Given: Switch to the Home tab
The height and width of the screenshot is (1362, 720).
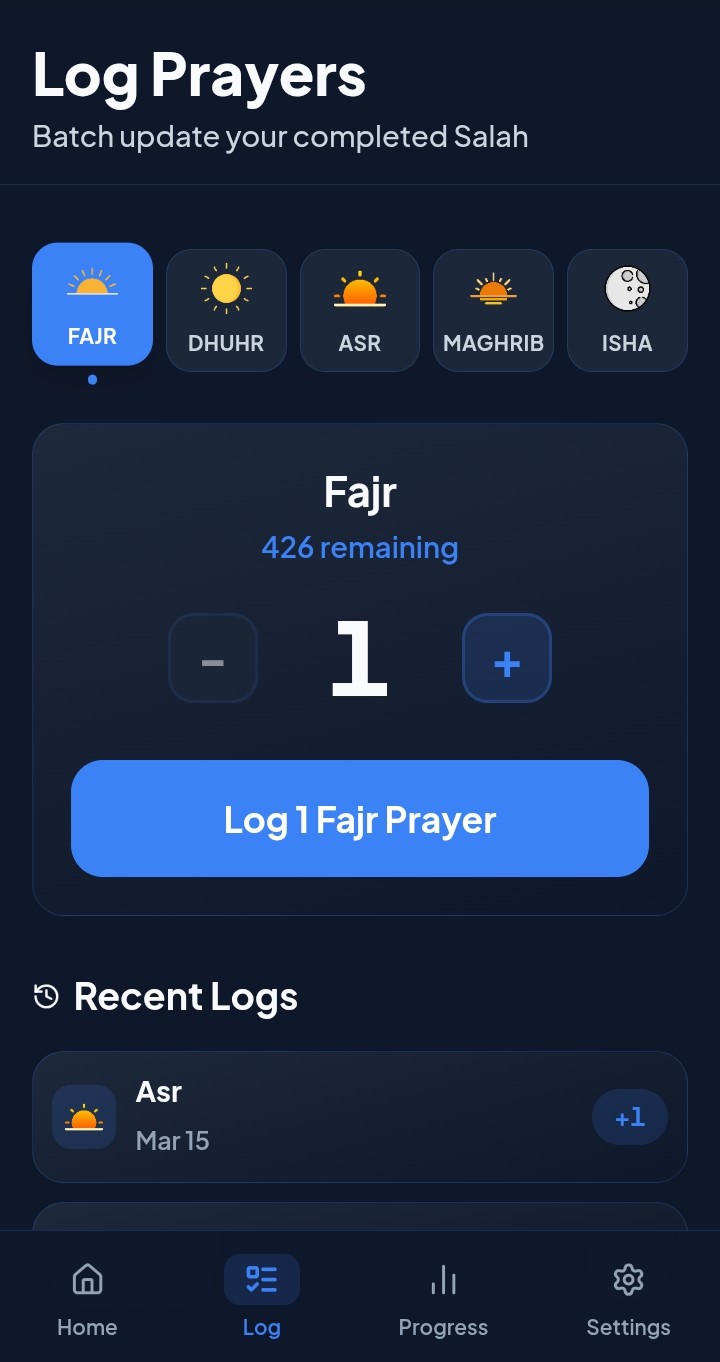Looking at the screenshot, I should 87,1297.
